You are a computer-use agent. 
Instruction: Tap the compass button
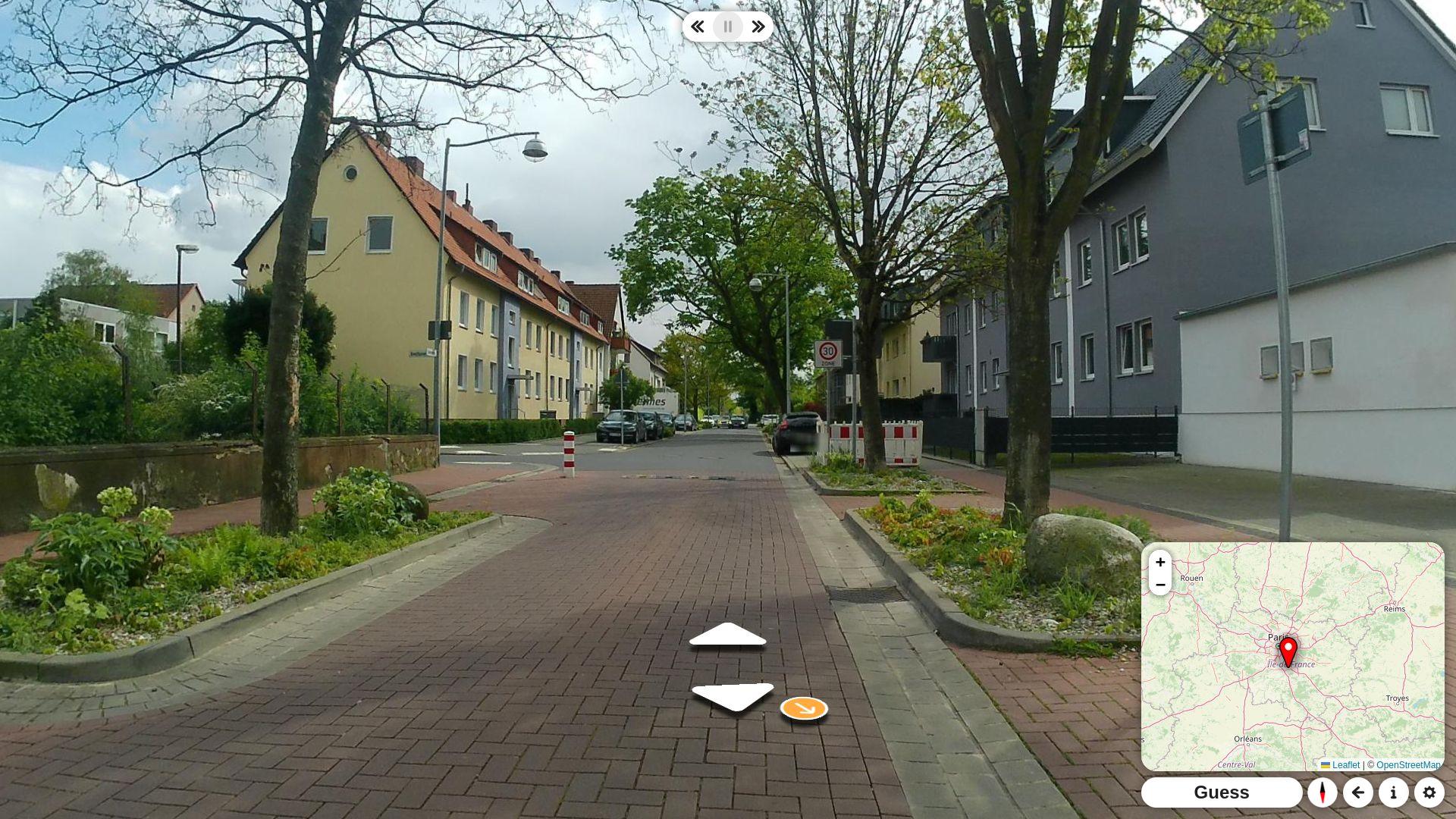click(1322, 792)
